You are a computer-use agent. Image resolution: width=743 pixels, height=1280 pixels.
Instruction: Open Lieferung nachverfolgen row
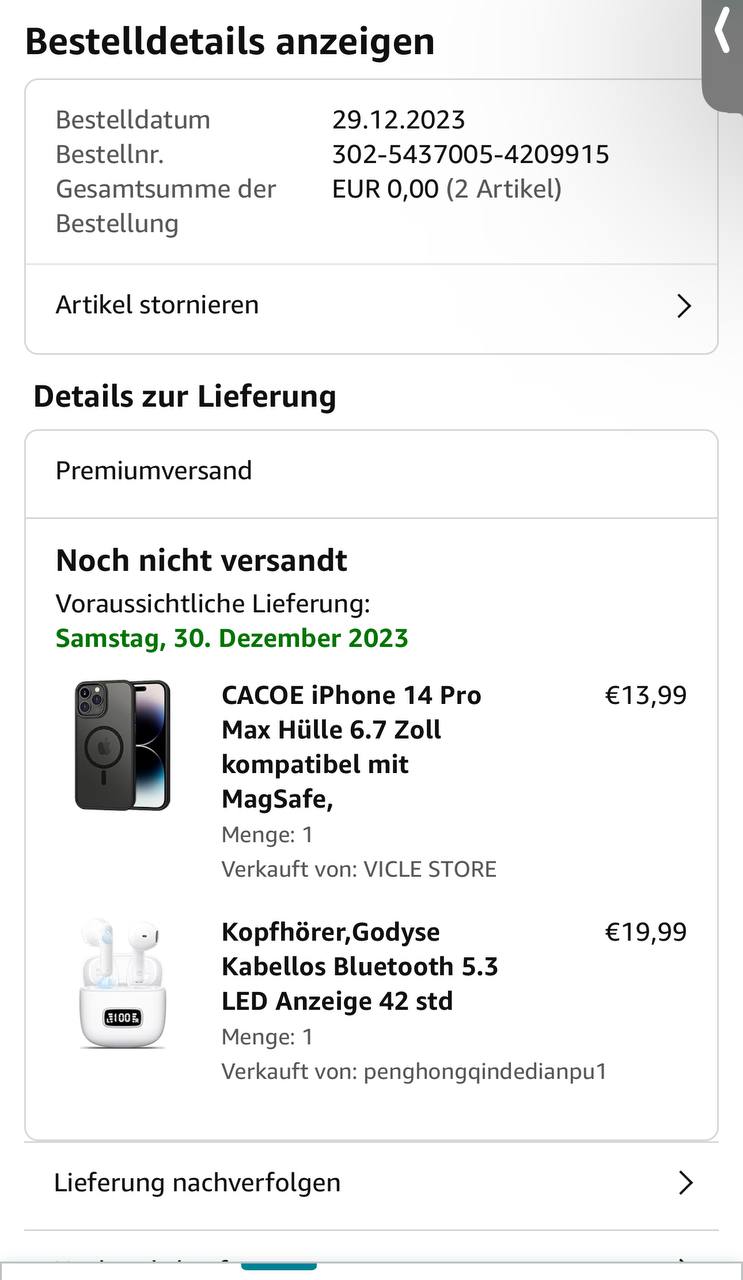[x=370, y=1183]
